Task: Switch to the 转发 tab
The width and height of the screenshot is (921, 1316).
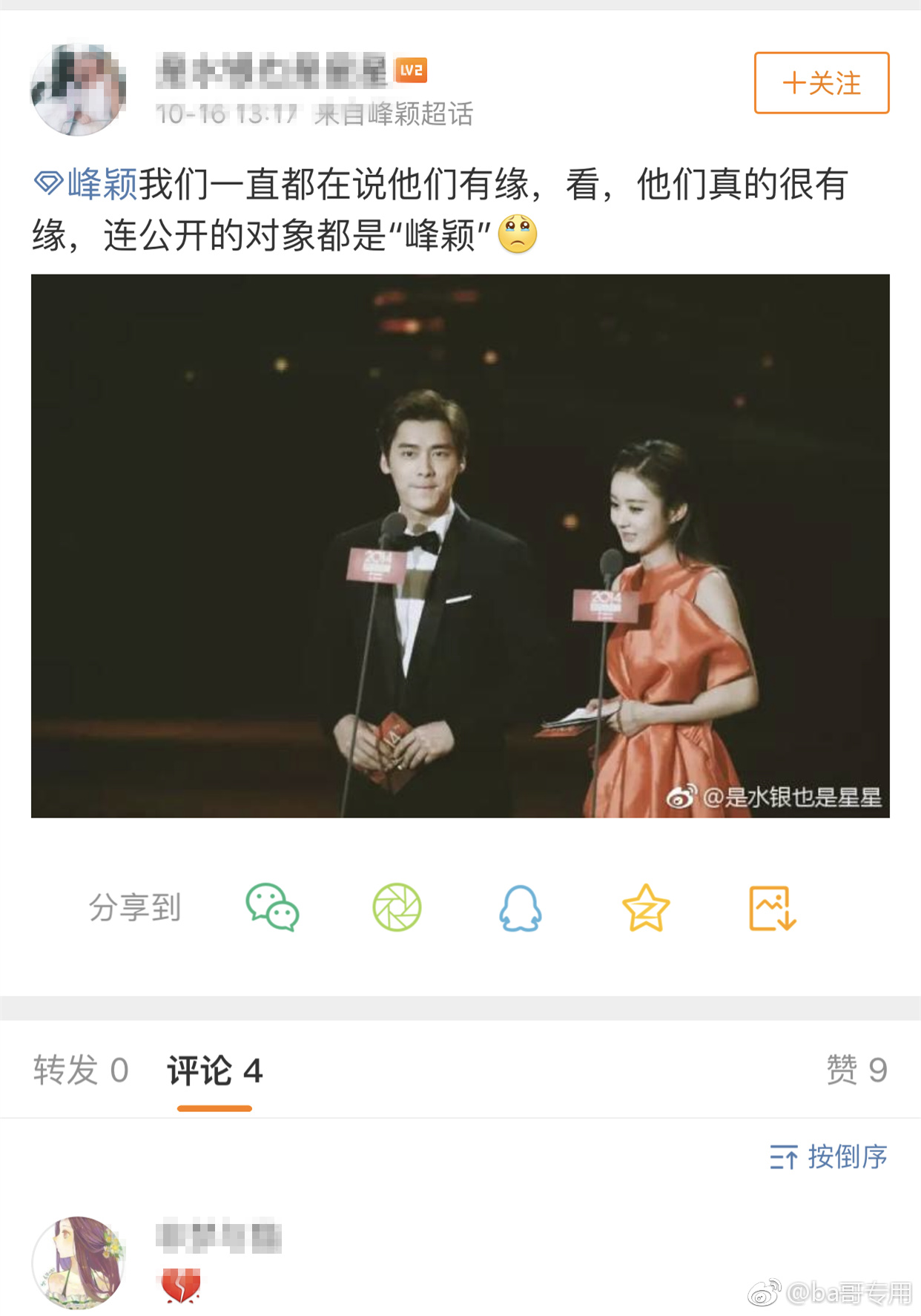Action: click(81, 1070)
